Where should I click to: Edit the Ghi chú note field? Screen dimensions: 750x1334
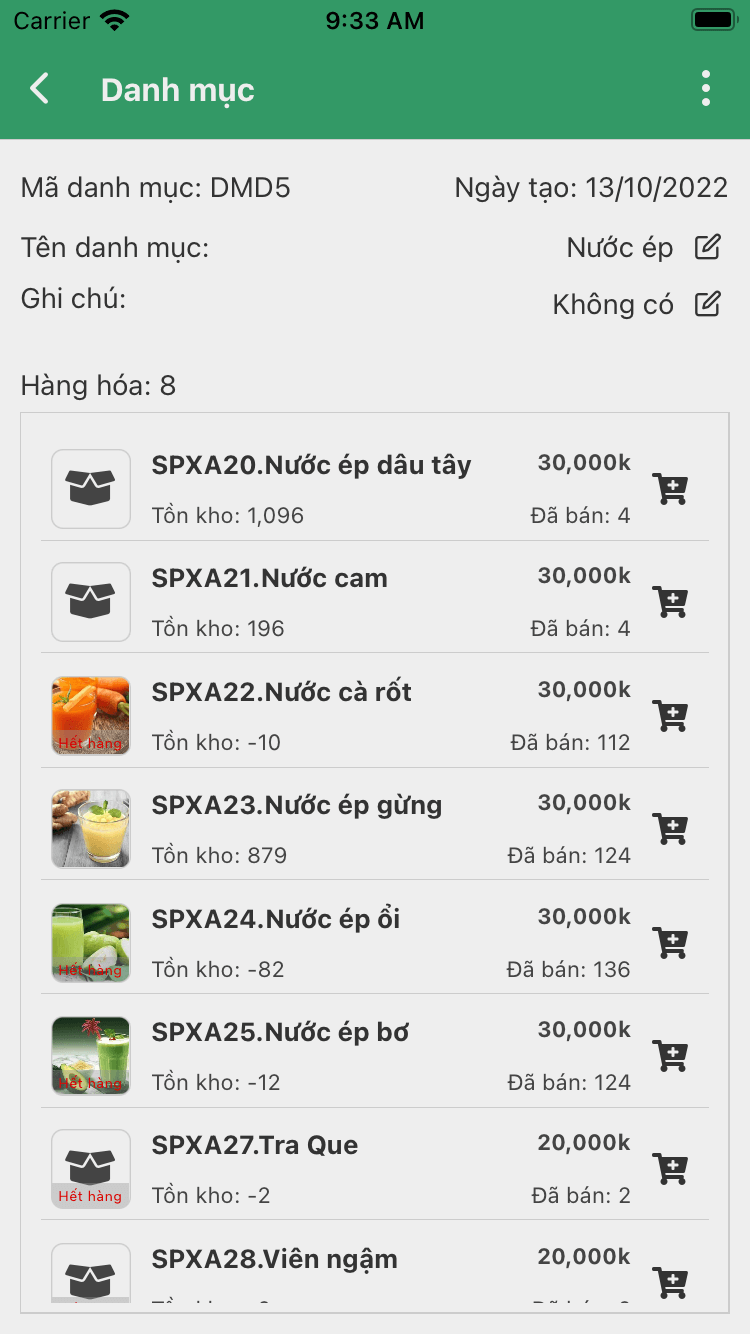(707, 304)
